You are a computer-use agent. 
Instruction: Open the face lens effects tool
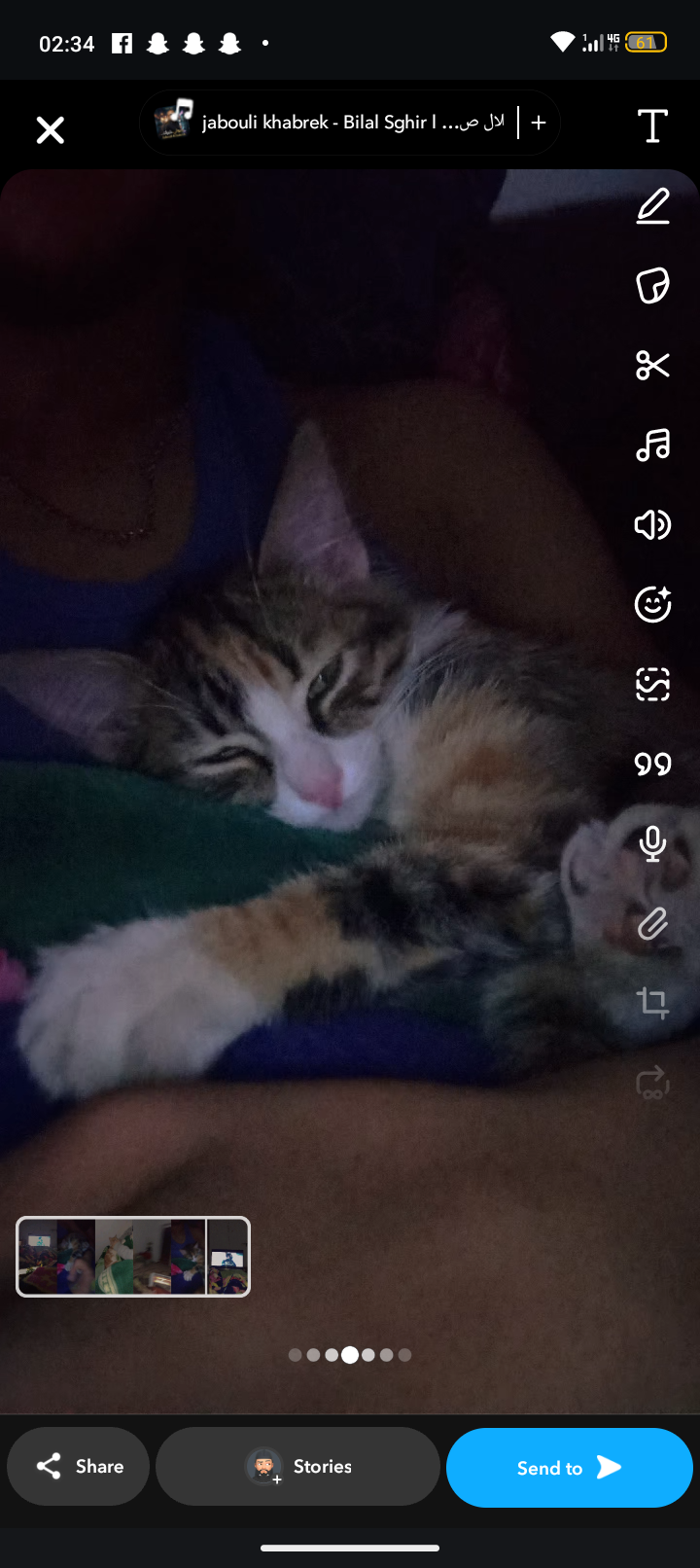tap(652, 605)
